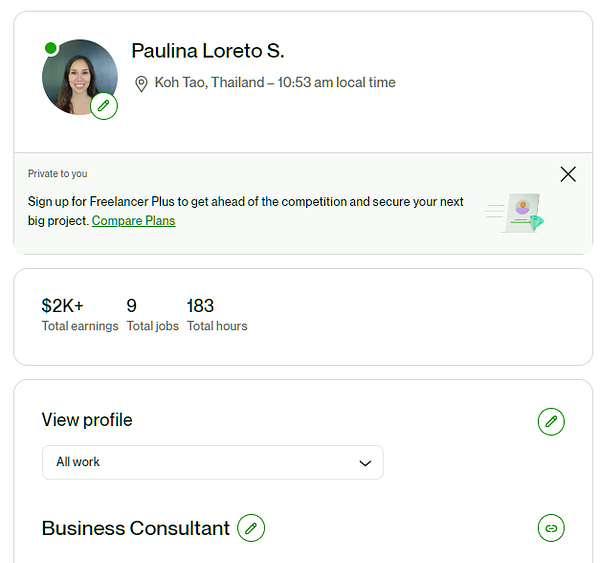Screen dimensions: 600x563
Task: Dismiss the Freelancer Plus banner
Action: (x=568, y=174)
